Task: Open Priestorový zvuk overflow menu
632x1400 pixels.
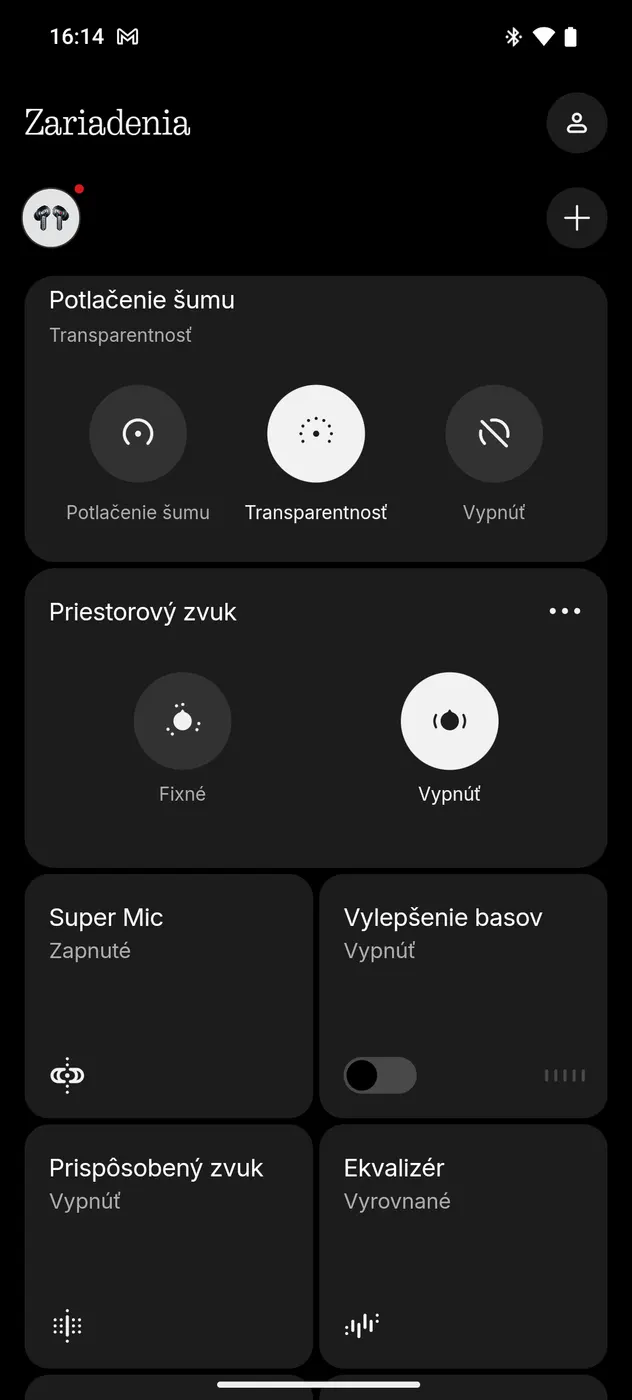Action: [564, 611]
